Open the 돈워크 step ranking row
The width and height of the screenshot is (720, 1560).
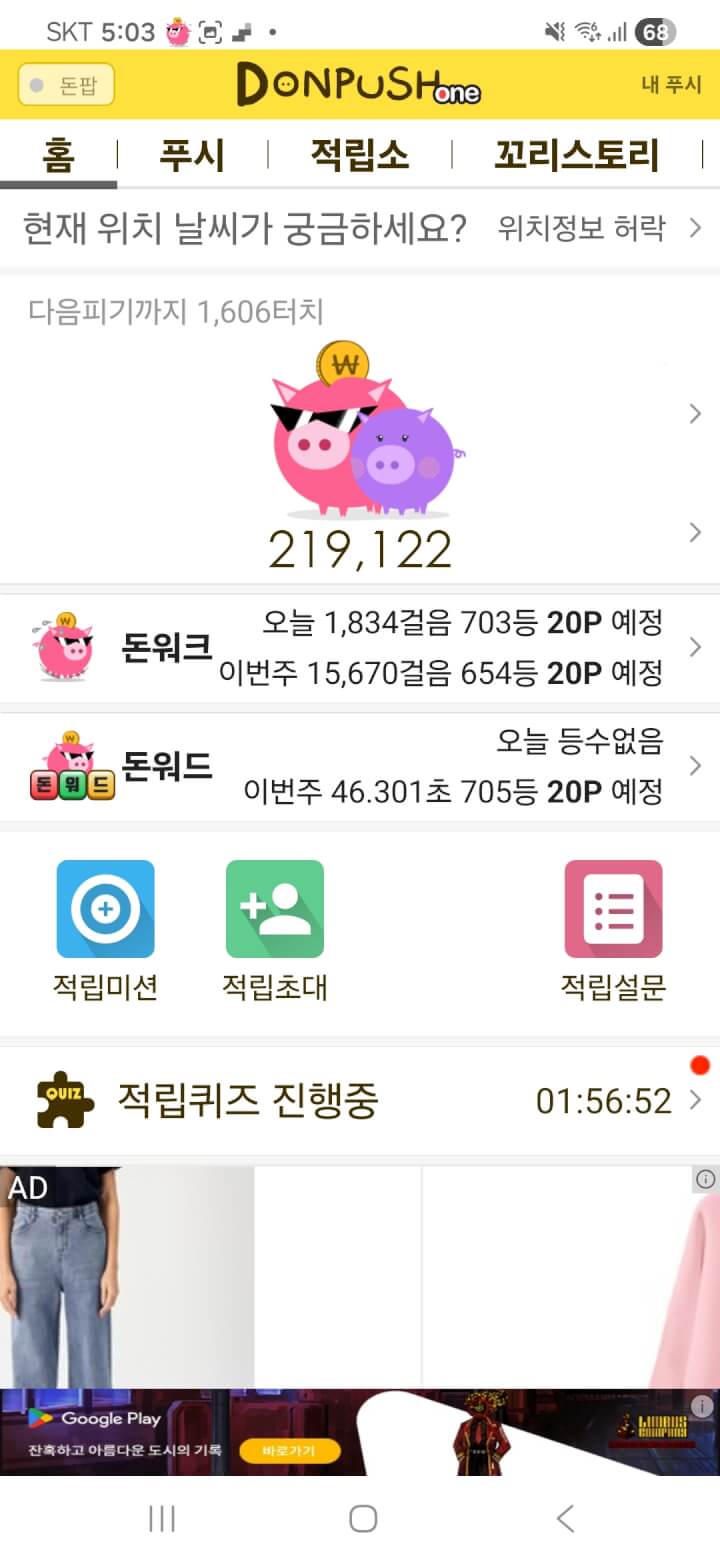(360, 648)
